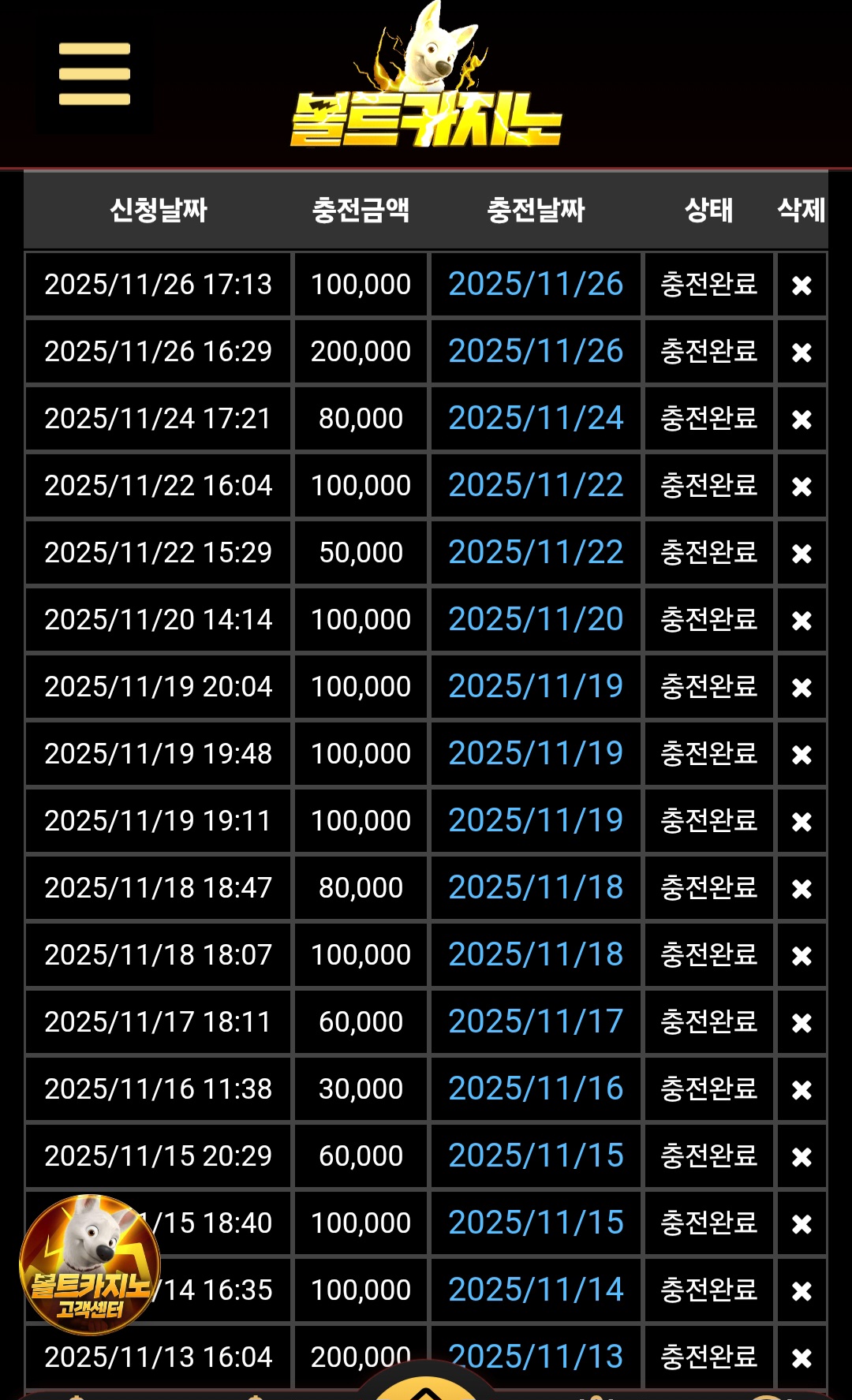Image resolution: width=852 pixels, height=1400 pixels.
Task: Delete the 2025/11/19 19:11 charge record
Action: click(802, 821)
